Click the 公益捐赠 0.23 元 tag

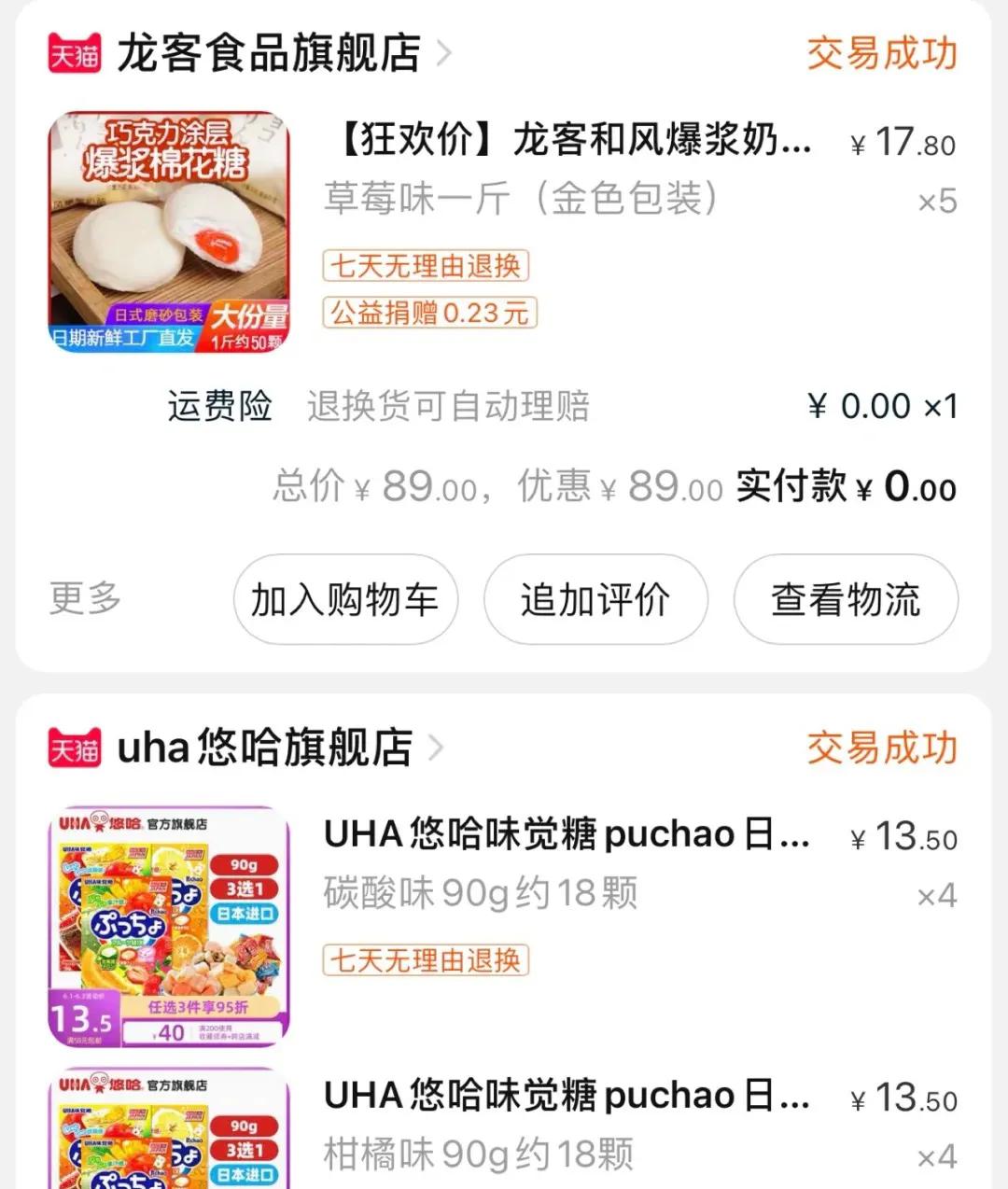click(x=429, y=314)
